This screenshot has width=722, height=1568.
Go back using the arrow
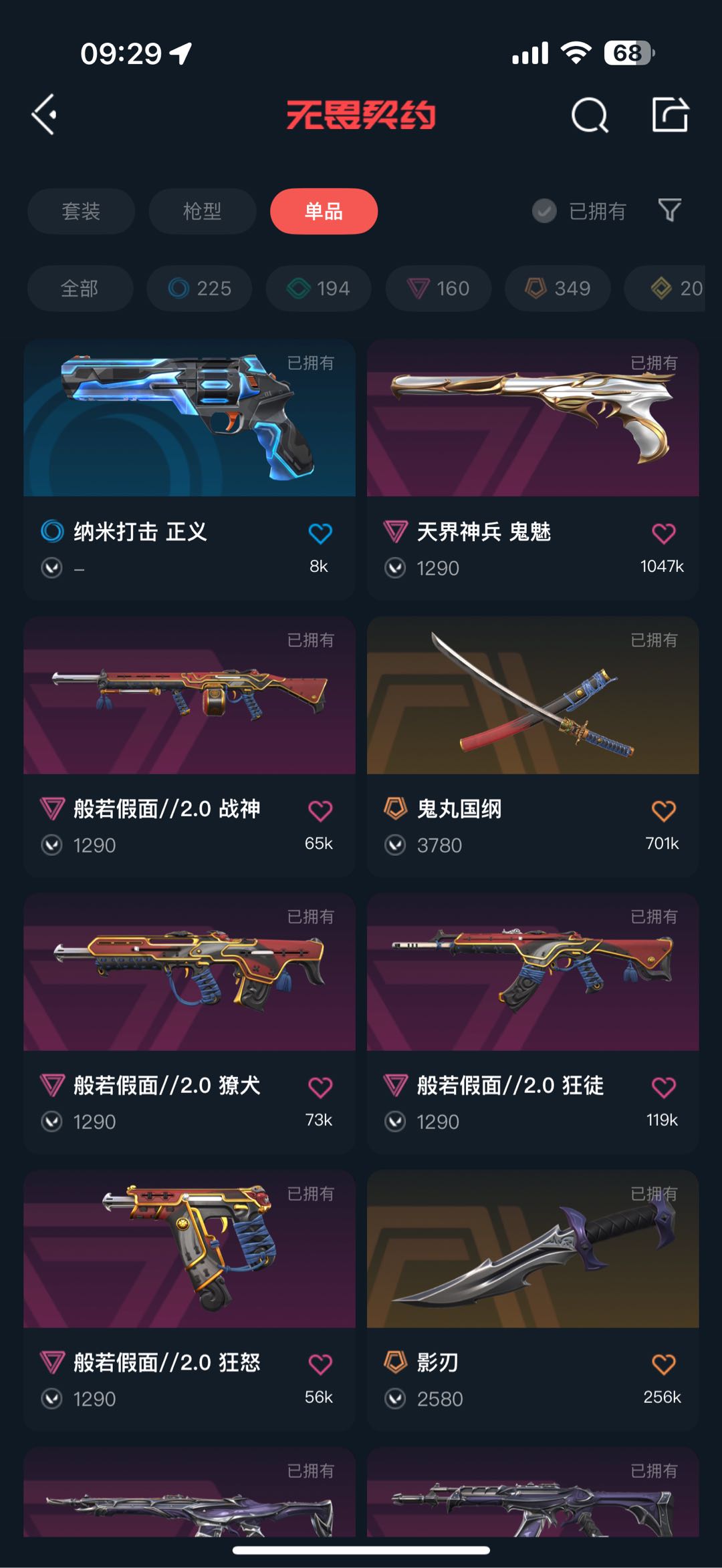pos(44,115)
